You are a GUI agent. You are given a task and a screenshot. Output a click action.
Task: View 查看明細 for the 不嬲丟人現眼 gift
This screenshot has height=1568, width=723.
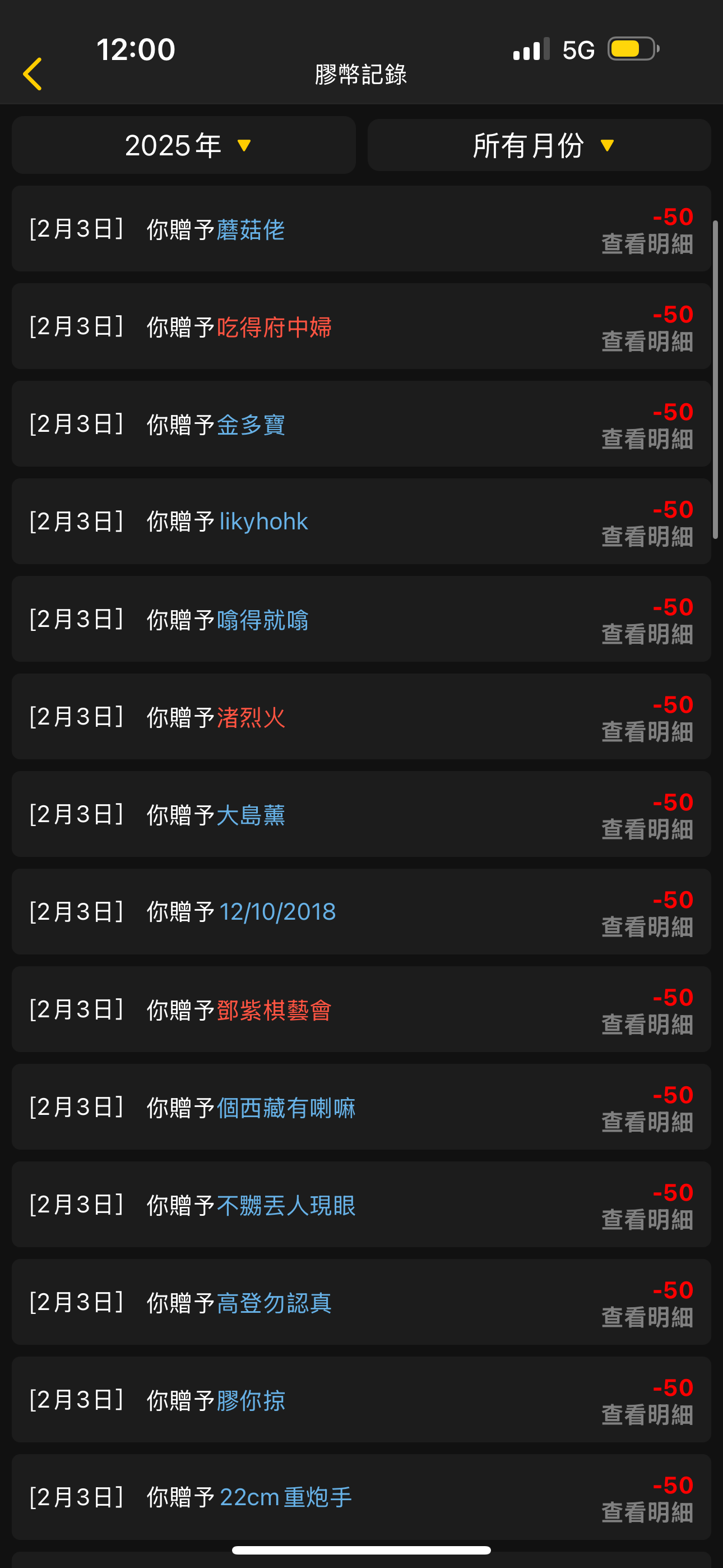click(x=647, y=1220)
